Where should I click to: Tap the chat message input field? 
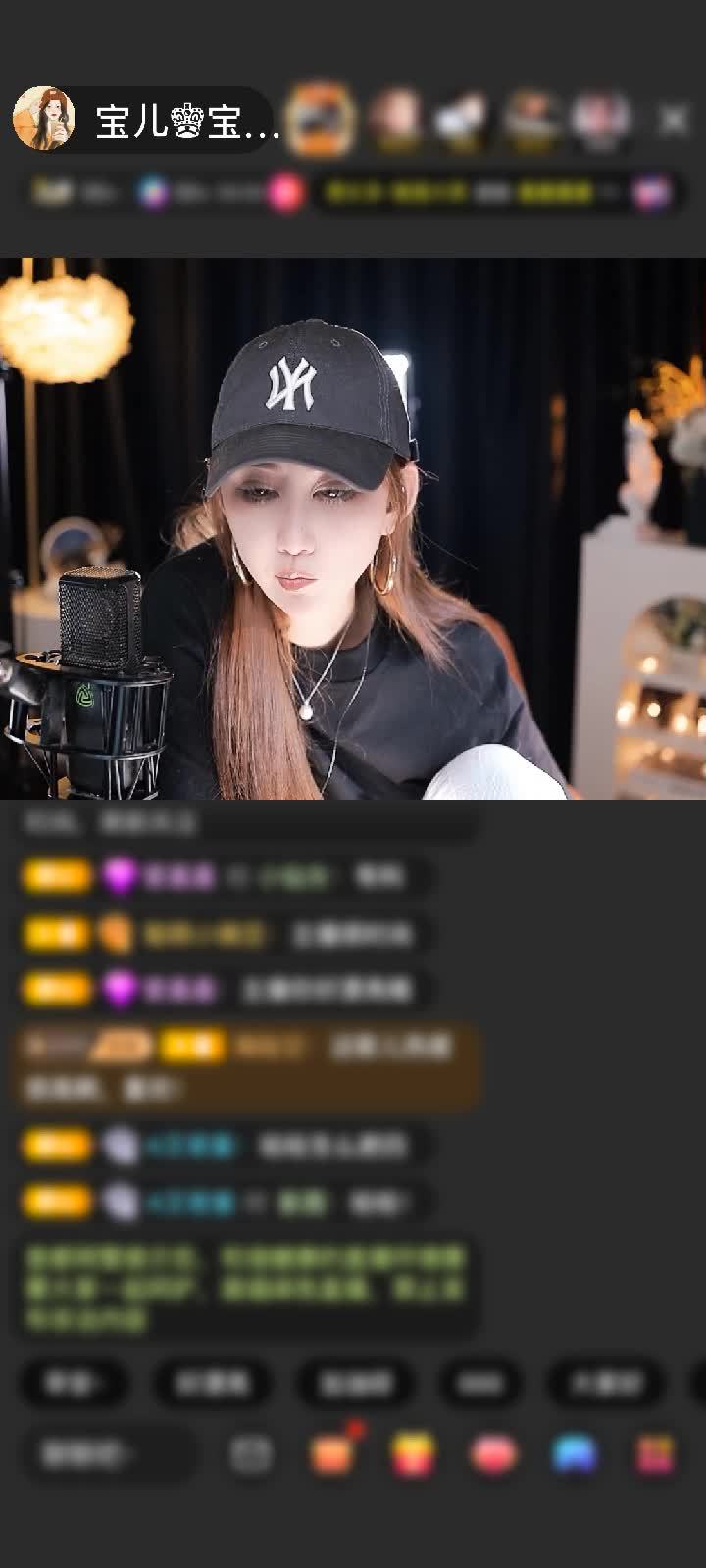coord(108,1454)
